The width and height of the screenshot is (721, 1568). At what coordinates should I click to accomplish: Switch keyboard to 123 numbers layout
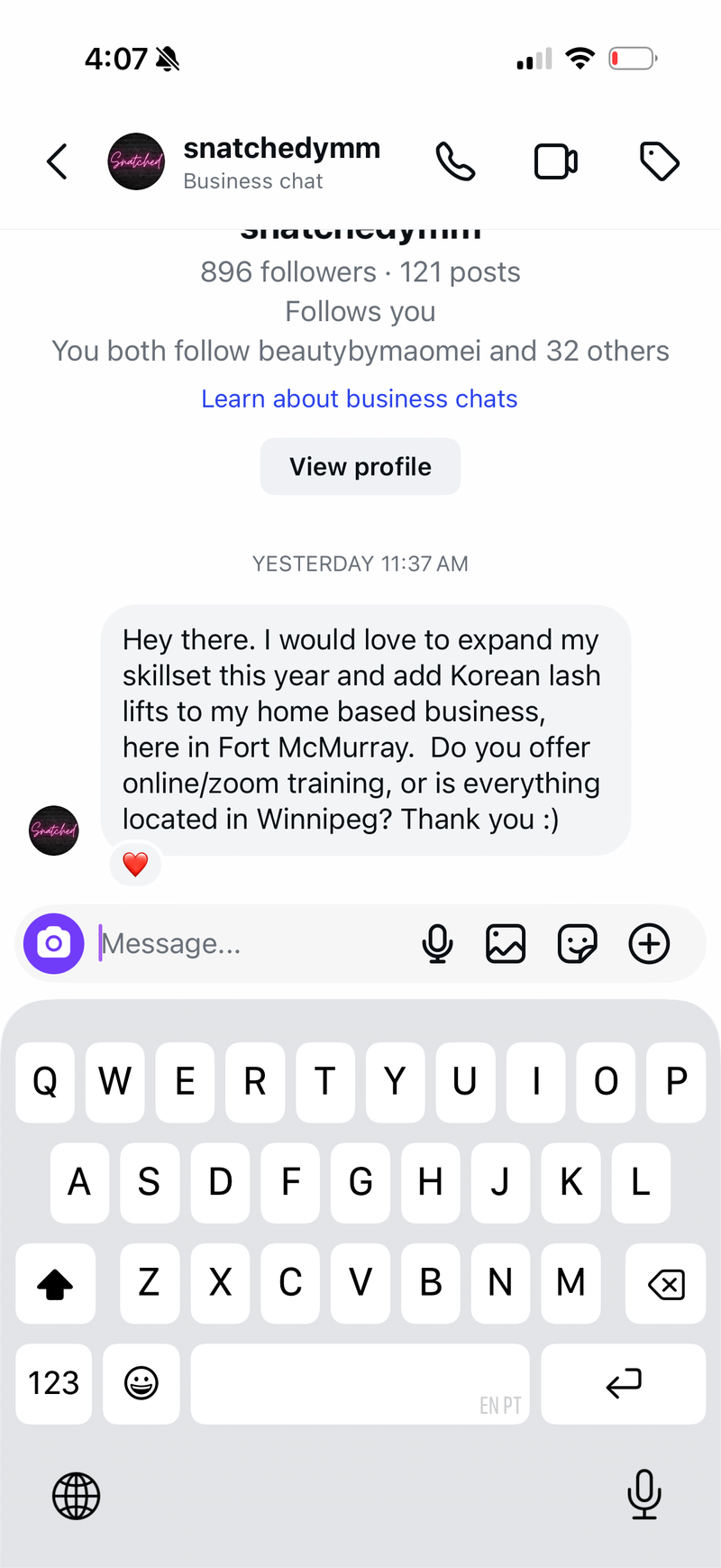tap(54, 1383)
